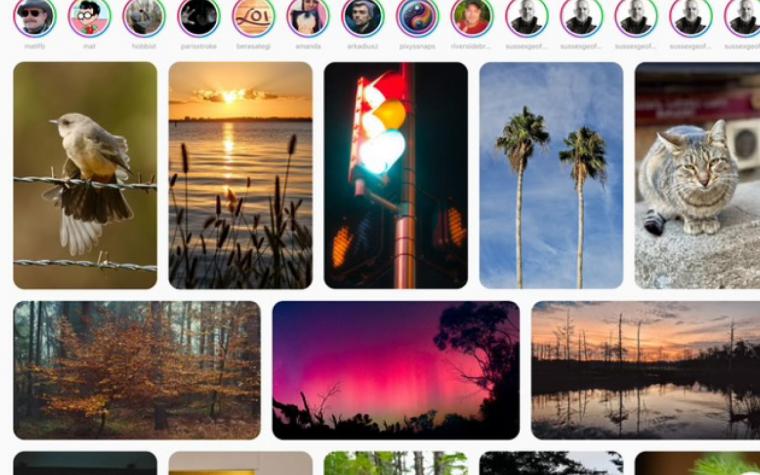Open the bird on barbed wire photo
The width and height of the screenshot is (760, 475).
tap(85, 175)
